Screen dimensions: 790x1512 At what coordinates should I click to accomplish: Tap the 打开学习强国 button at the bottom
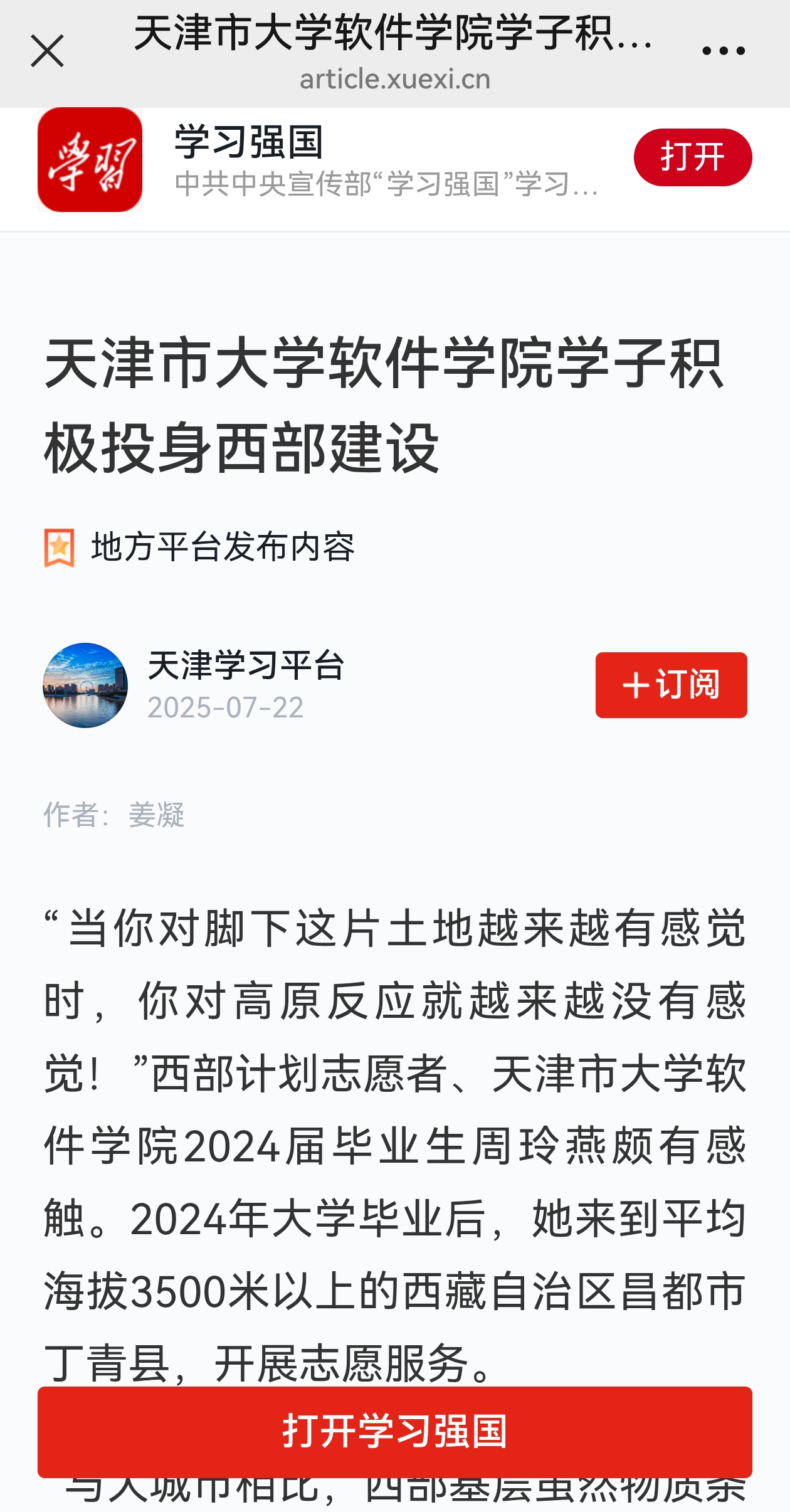(x=394, y=1432)
